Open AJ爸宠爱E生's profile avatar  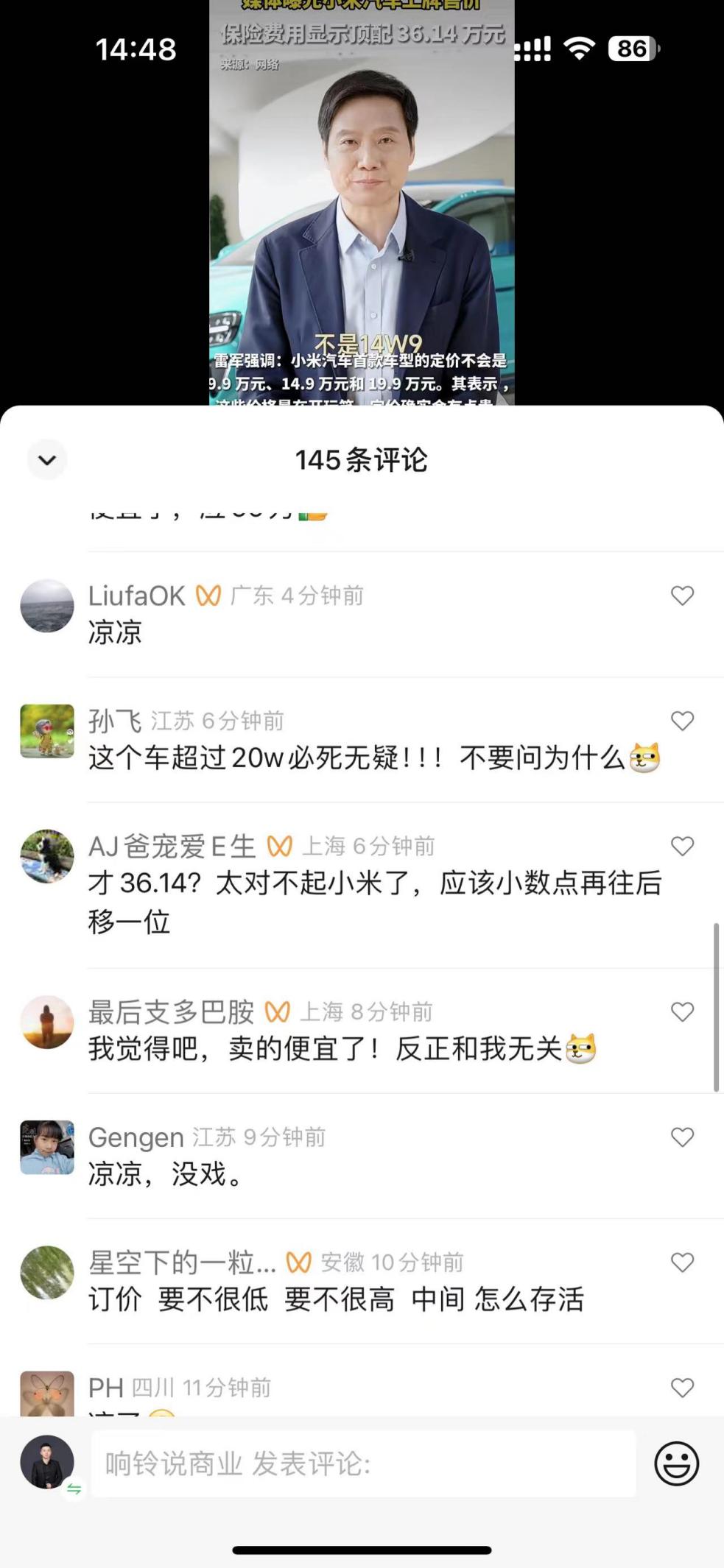click(47, 856)
